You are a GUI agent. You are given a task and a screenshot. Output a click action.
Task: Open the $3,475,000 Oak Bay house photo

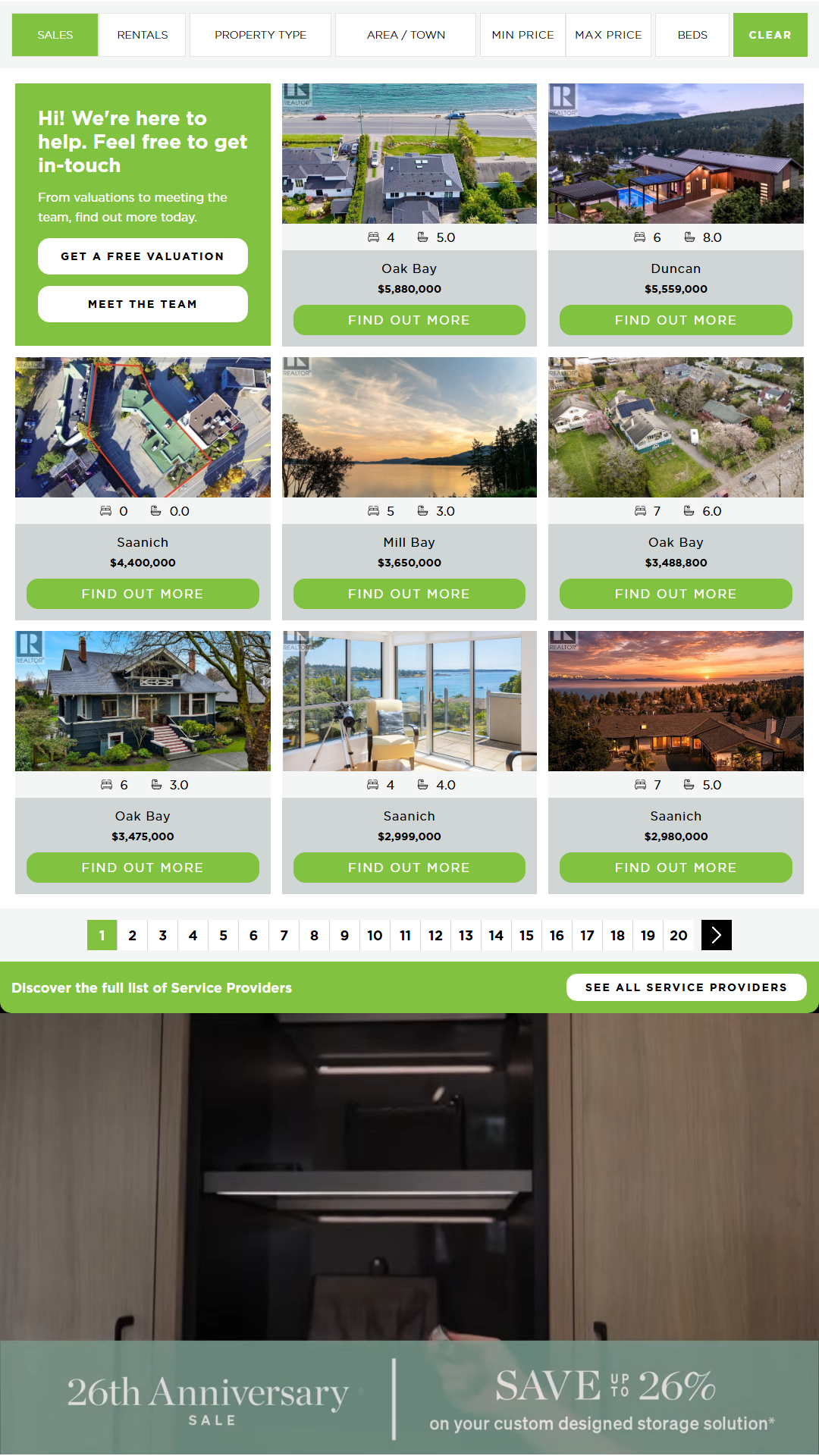(x=143, y=701)
